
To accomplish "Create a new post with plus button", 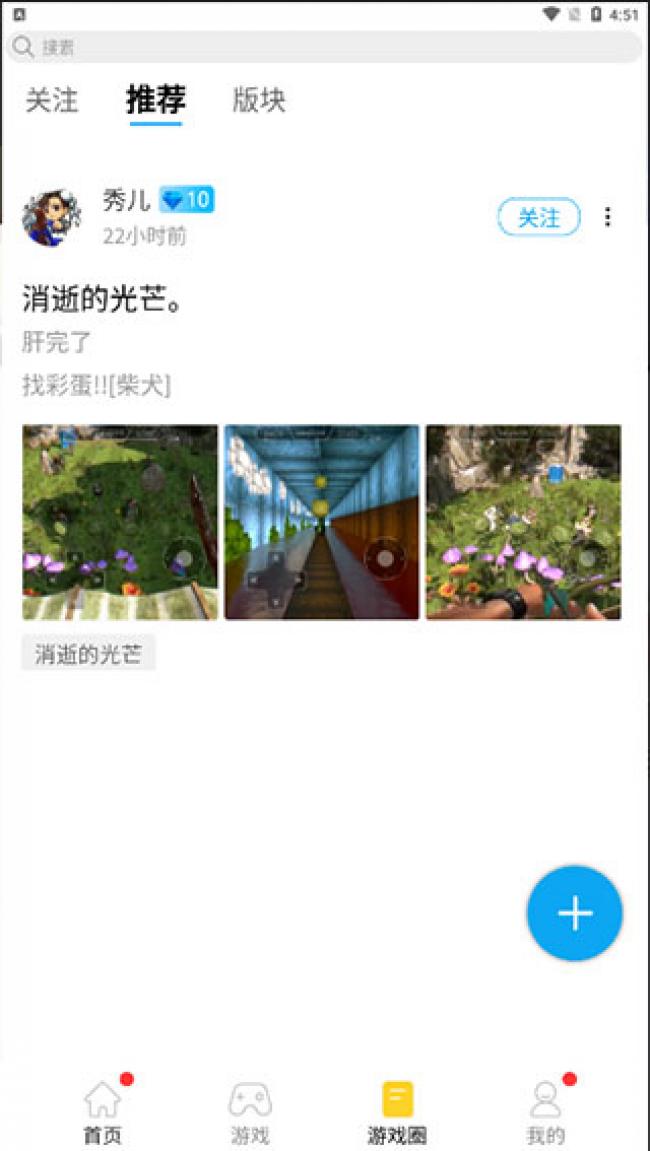I will click(x=574, y=913).
